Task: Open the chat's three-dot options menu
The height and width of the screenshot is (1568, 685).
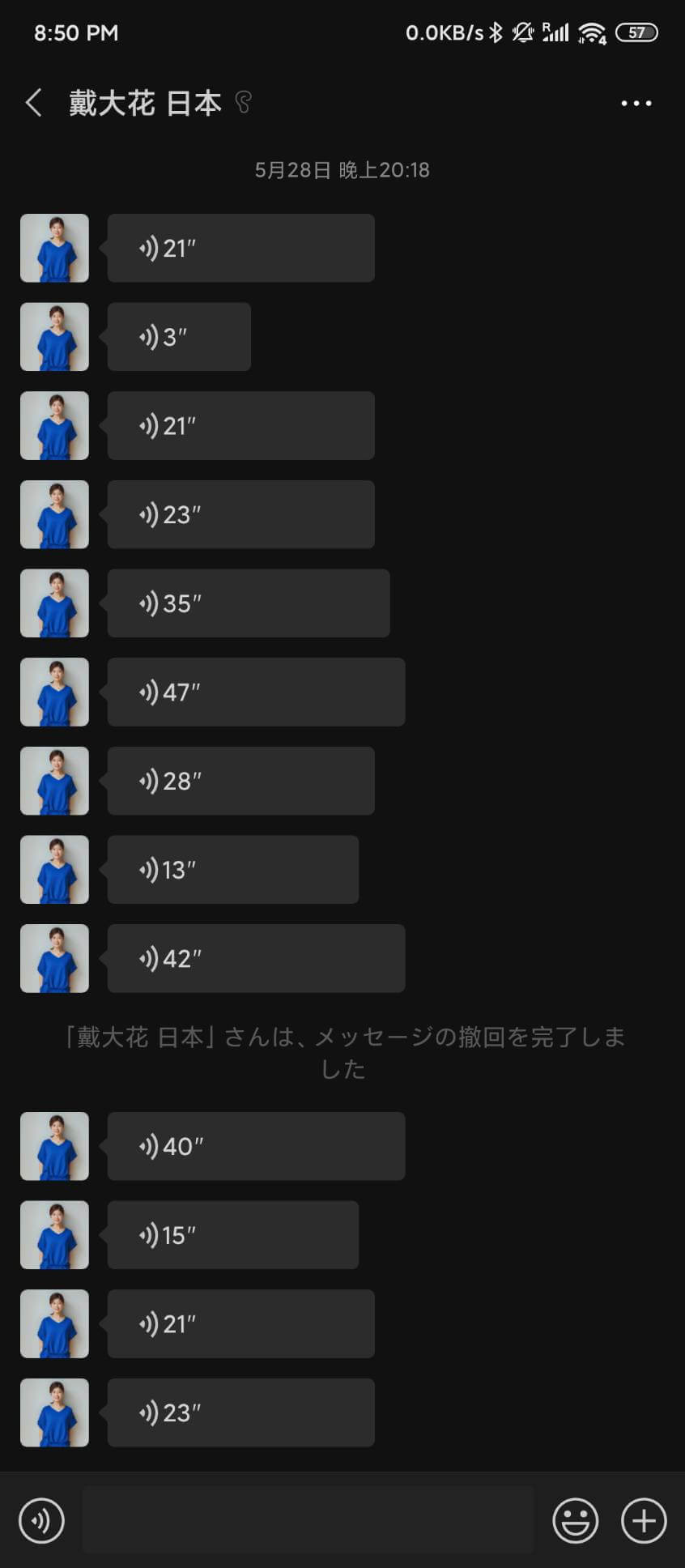Action: coord(636,103)
